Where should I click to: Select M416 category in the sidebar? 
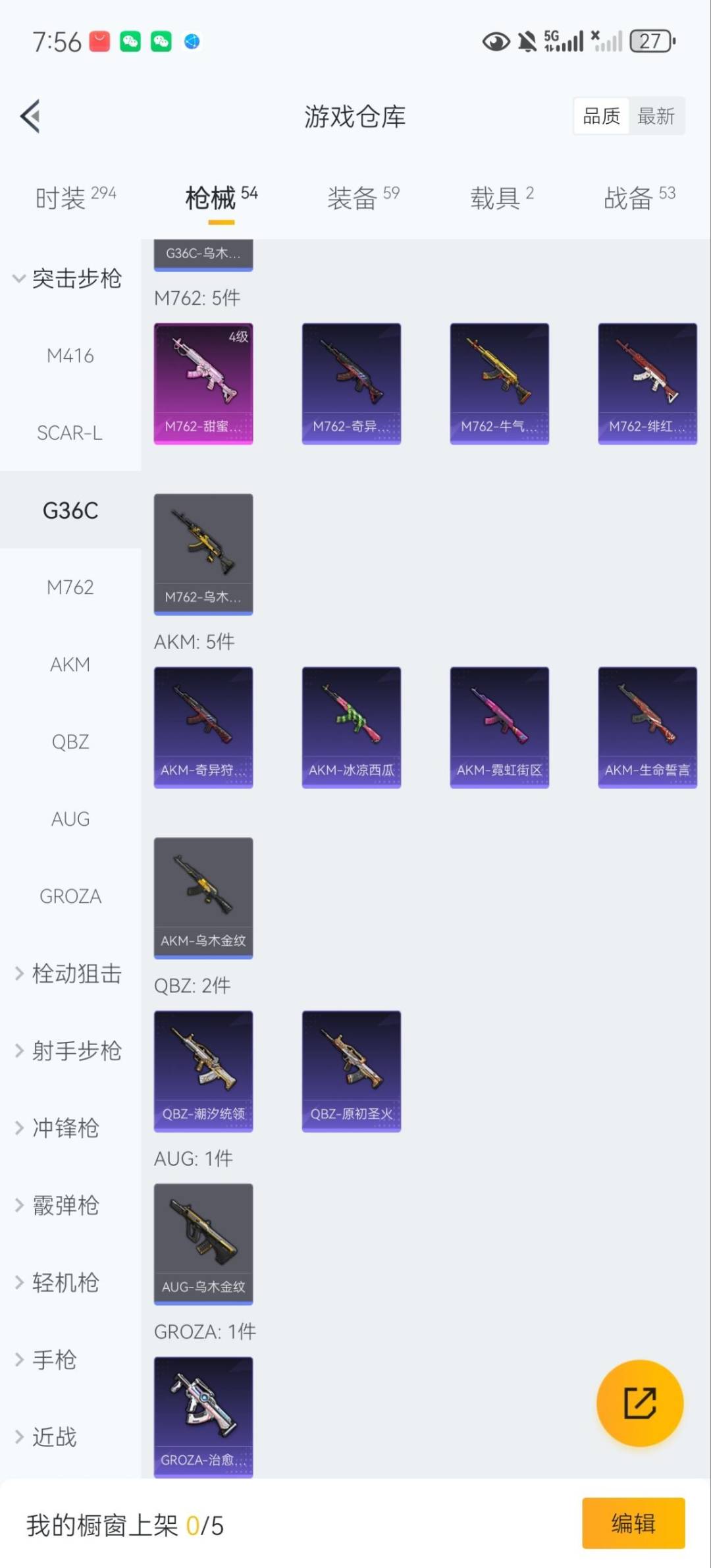pyautogui.click(x=70, y=356)
